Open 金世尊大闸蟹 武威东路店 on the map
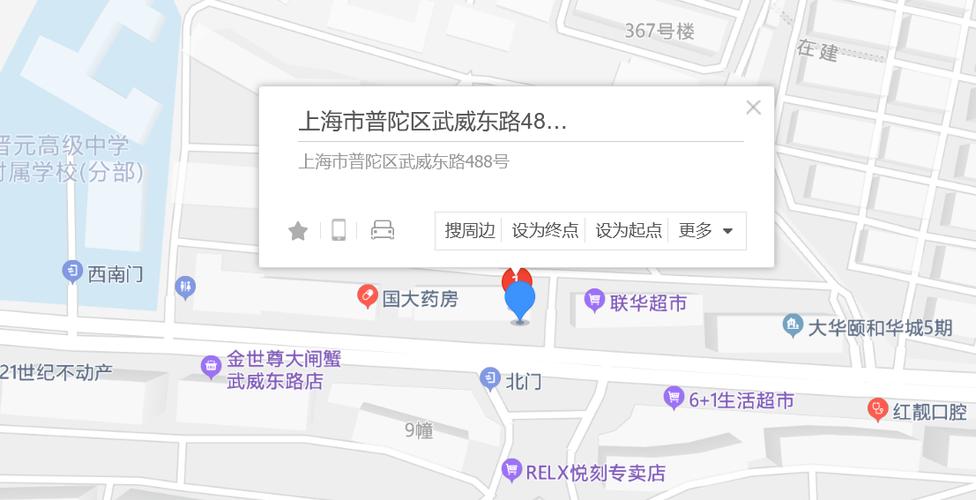The image size is (976, 500). coord(211,367)
